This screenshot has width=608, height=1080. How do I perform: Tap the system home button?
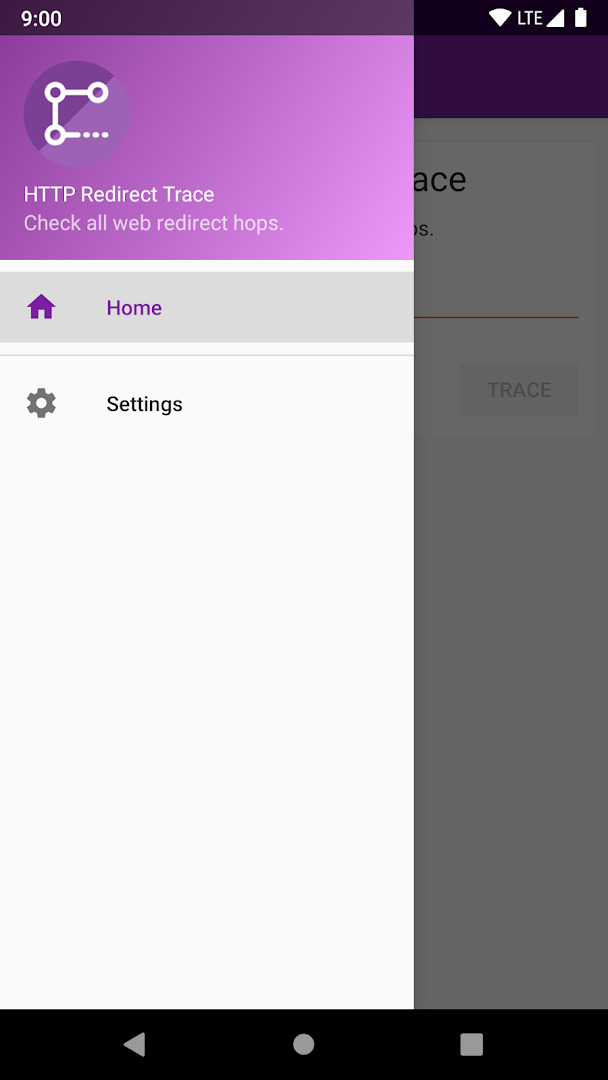304,1044
